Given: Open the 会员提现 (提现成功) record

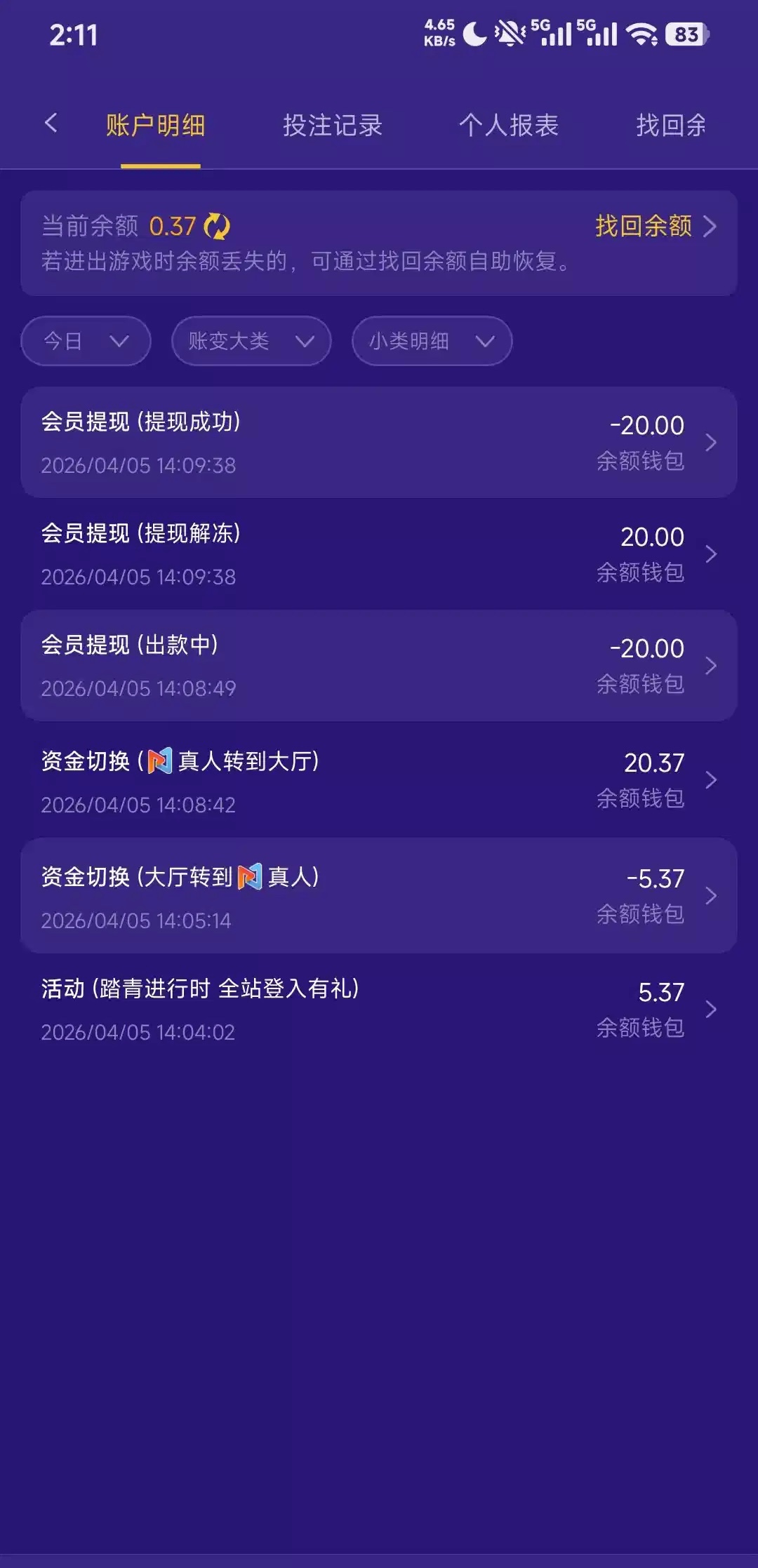Looking at the screenshot, I should [379, 443].
